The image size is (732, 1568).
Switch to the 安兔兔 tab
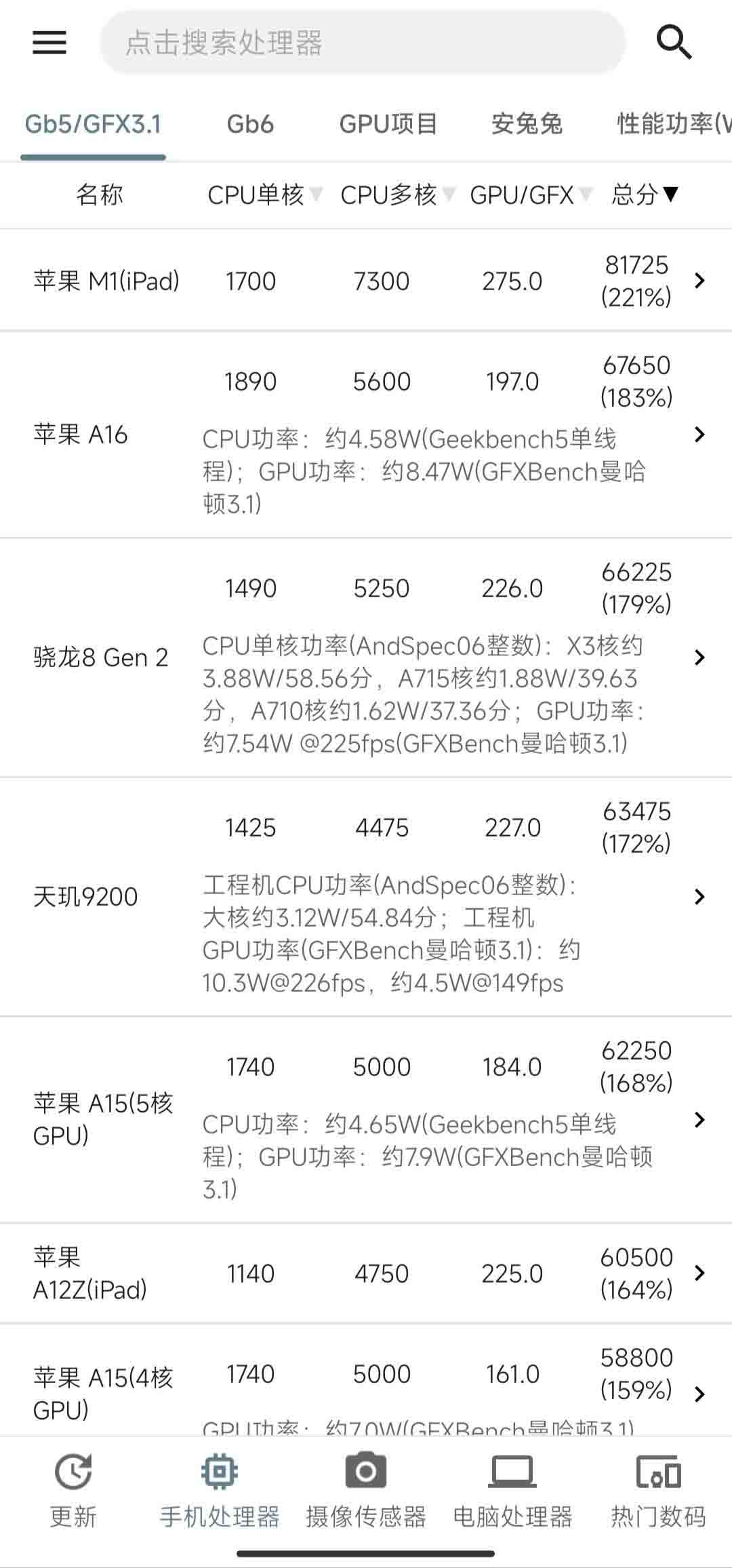pyautogui.click(x=527, y=124)
